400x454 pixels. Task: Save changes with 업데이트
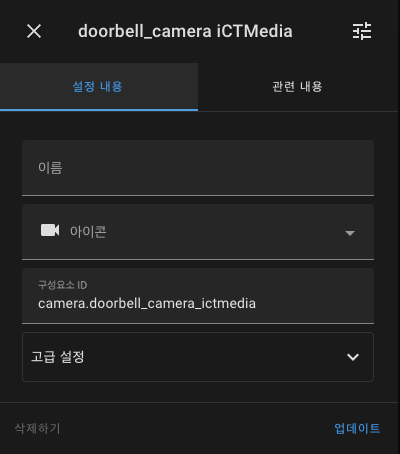(357, 429)
